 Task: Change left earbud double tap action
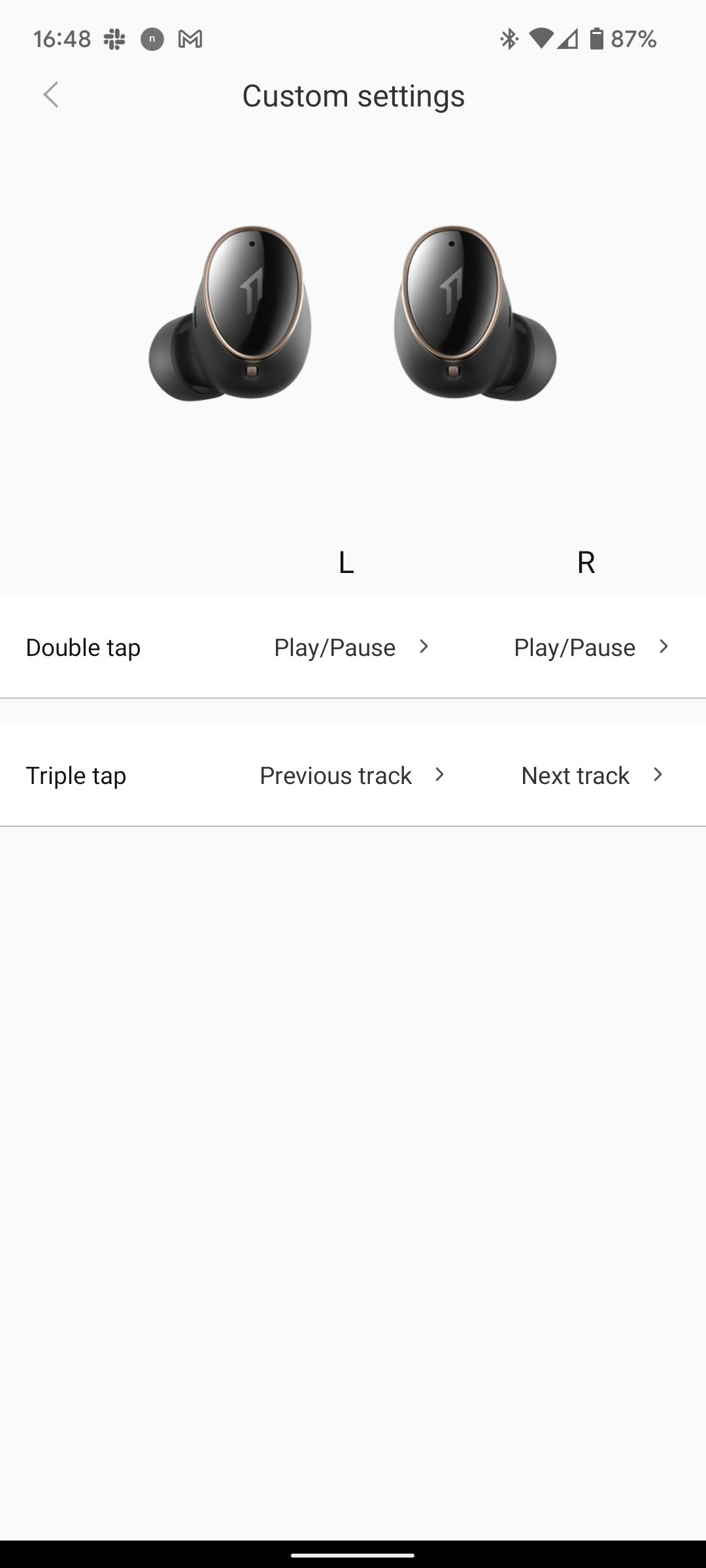coord(350,647)
